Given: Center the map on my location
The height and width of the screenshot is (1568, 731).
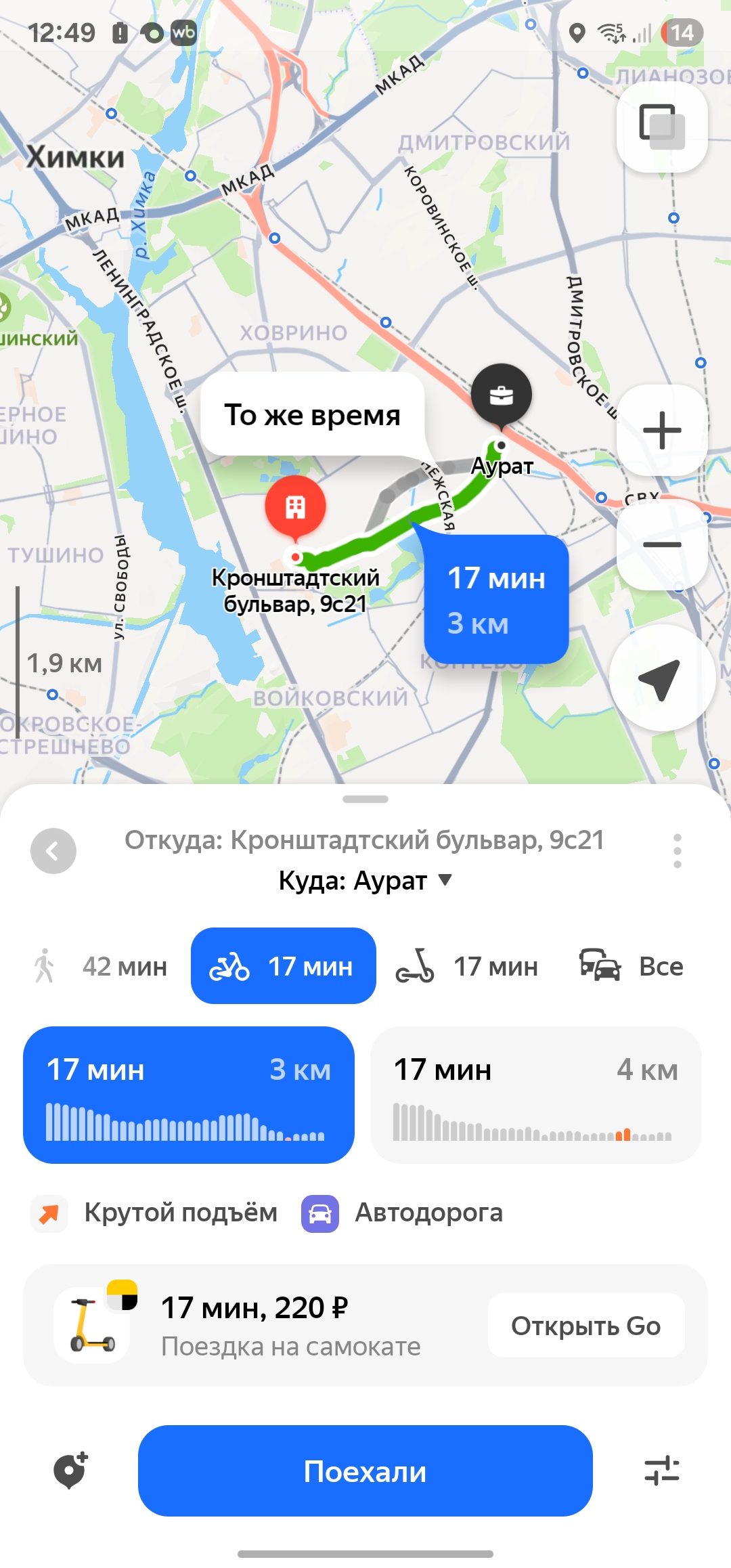Looking at the screenshot, I should tap(662, 678).
